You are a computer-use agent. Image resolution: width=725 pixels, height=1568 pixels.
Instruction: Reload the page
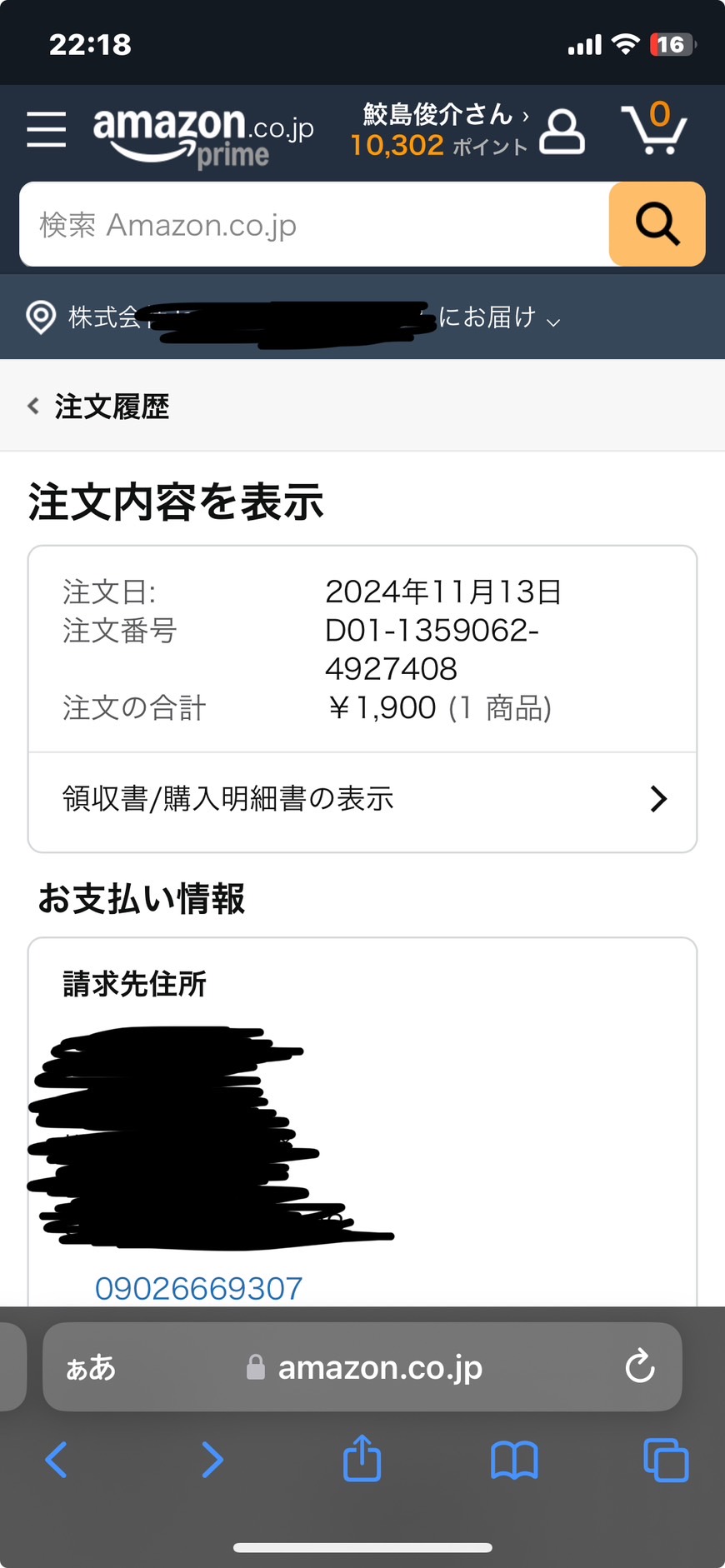[x=640, y=1366]
